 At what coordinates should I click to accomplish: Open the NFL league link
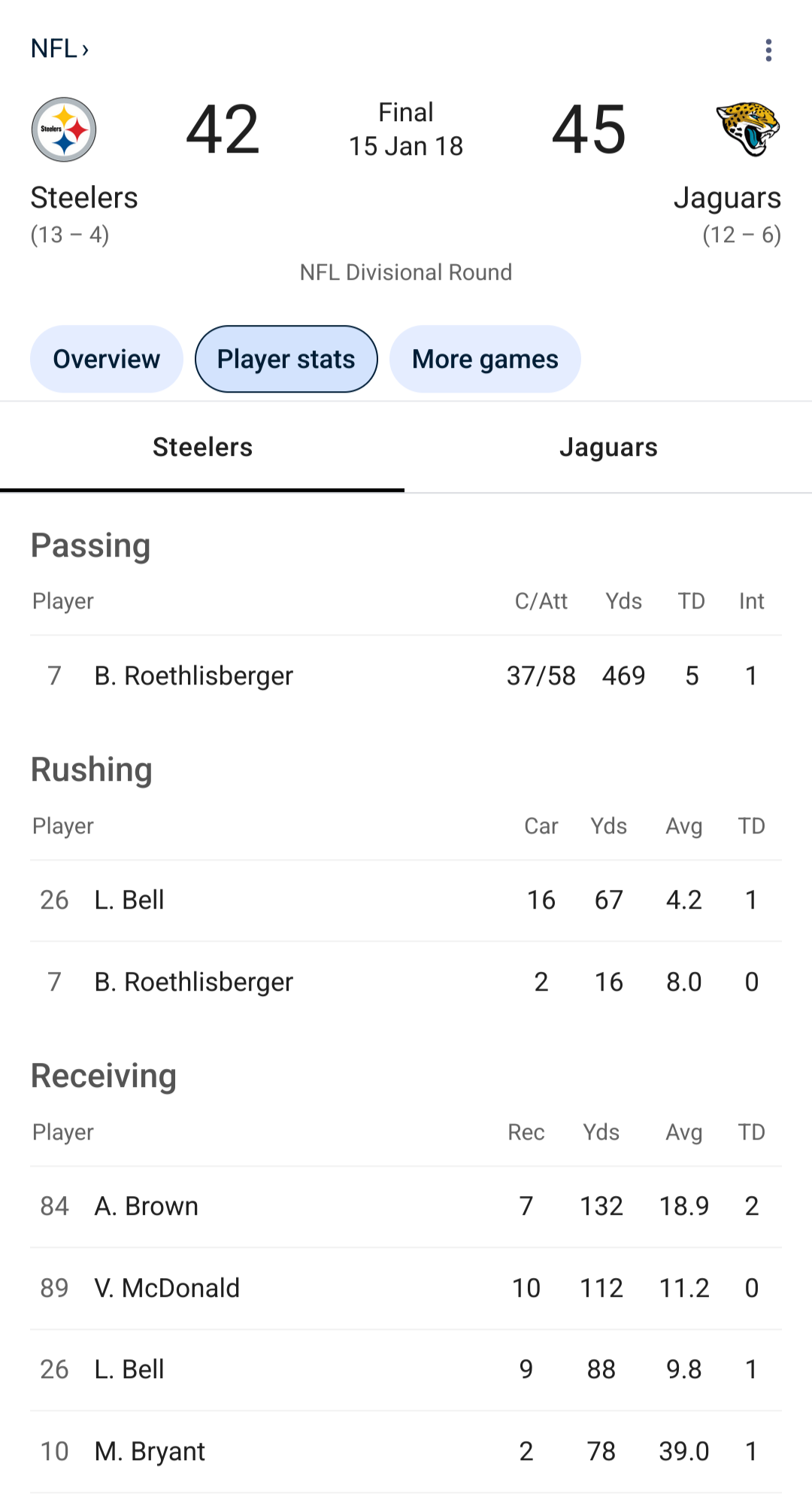(x=59, y=49)
